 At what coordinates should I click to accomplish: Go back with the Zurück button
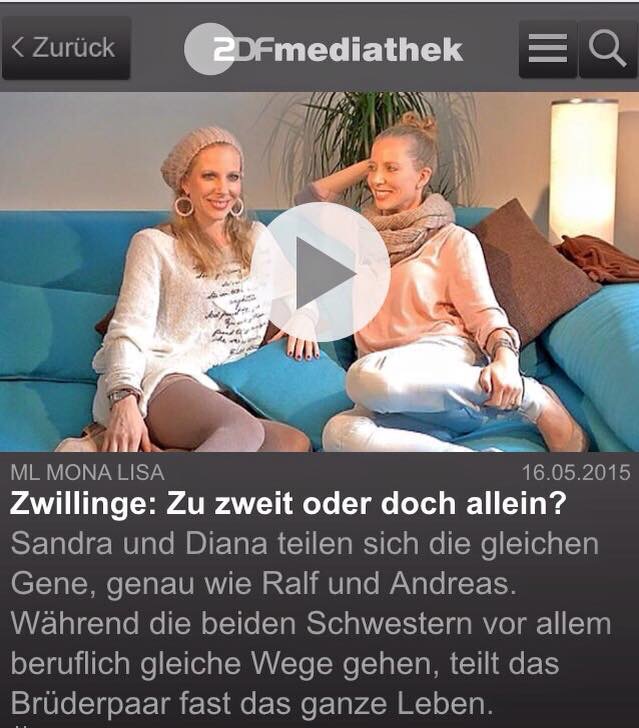point(66,47)
